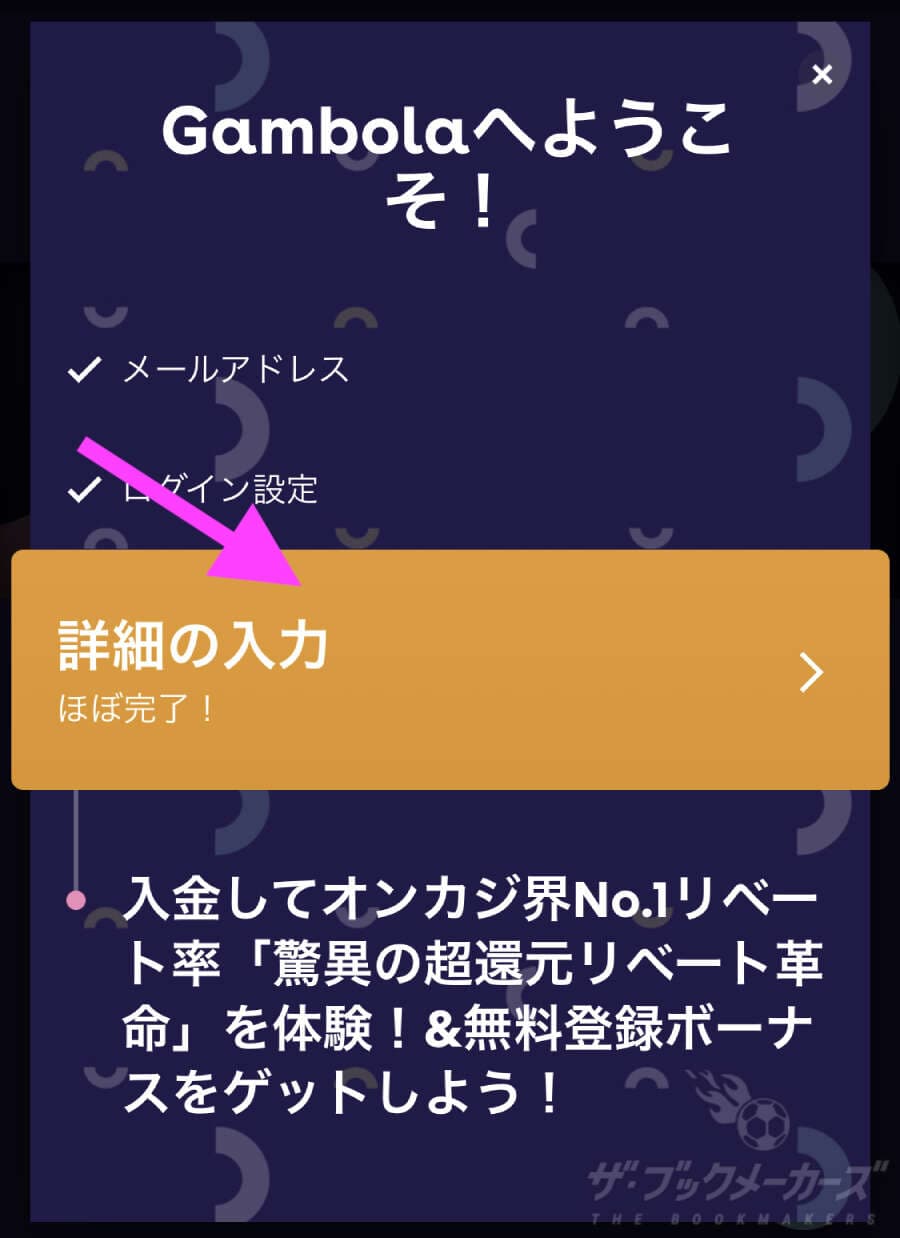
Task: Select the ログイン設定 step entry
Action: (218, 490)
